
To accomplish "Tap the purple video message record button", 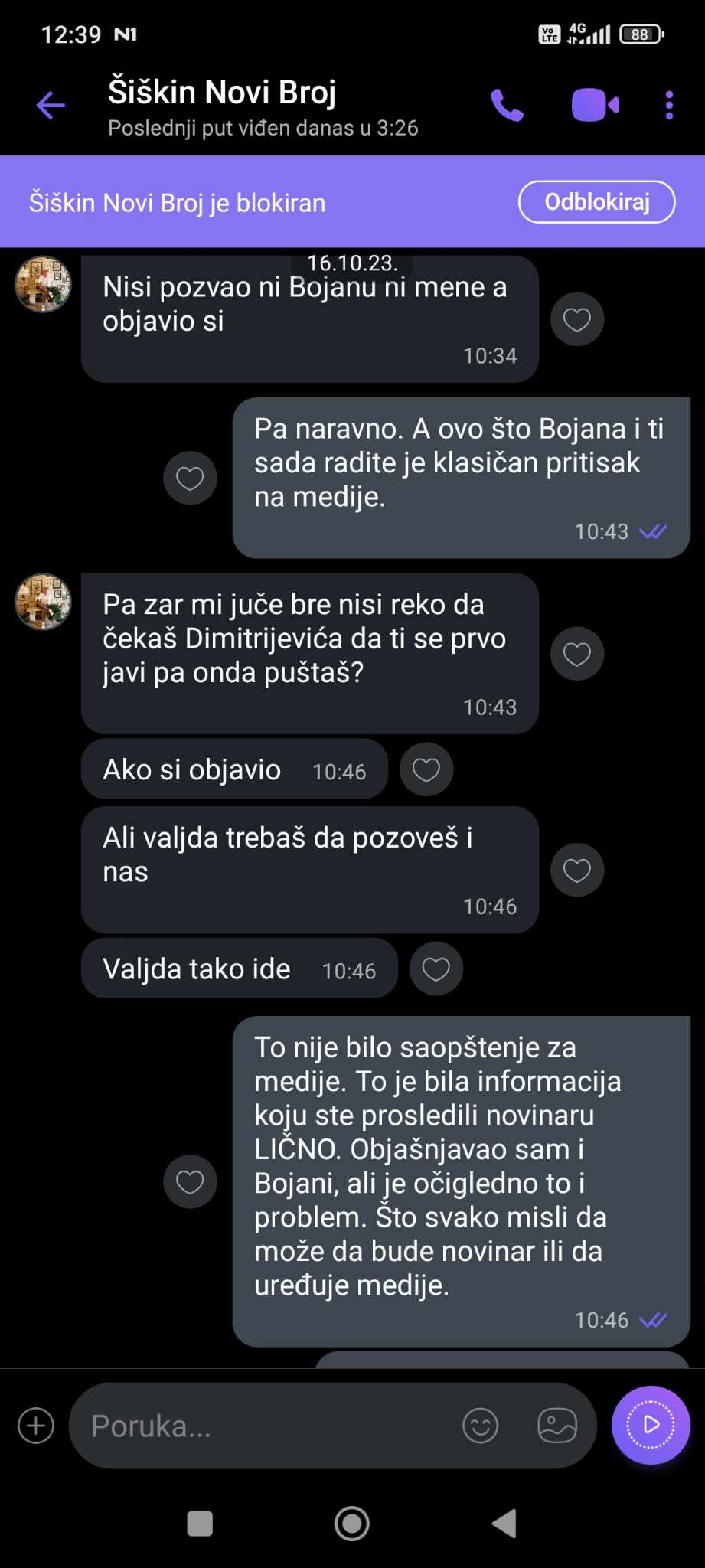I will pos(651,1425).
